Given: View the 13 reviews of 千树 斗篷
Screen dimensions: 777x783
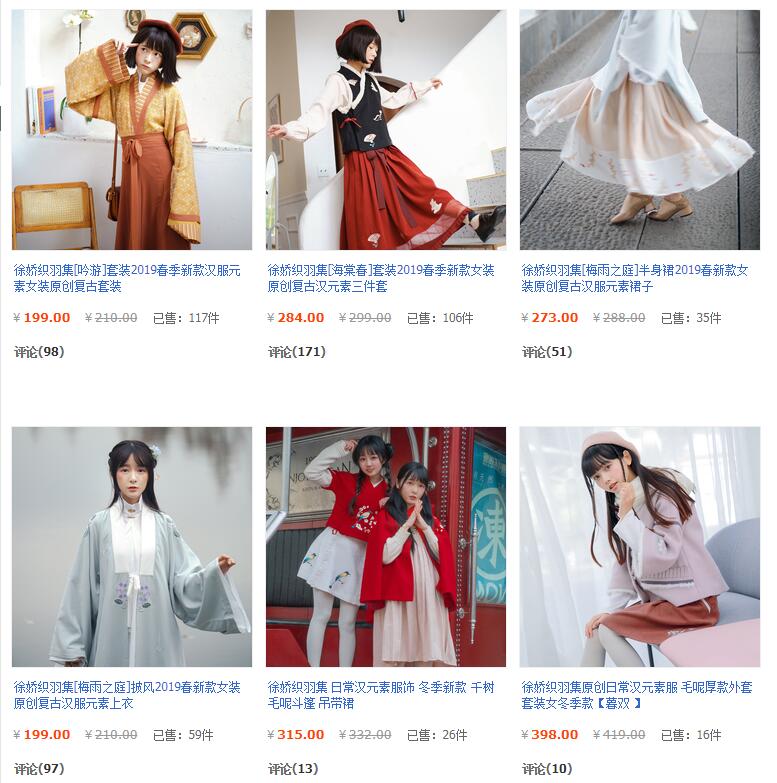Looking at the screenshot, I should point(293,769).
